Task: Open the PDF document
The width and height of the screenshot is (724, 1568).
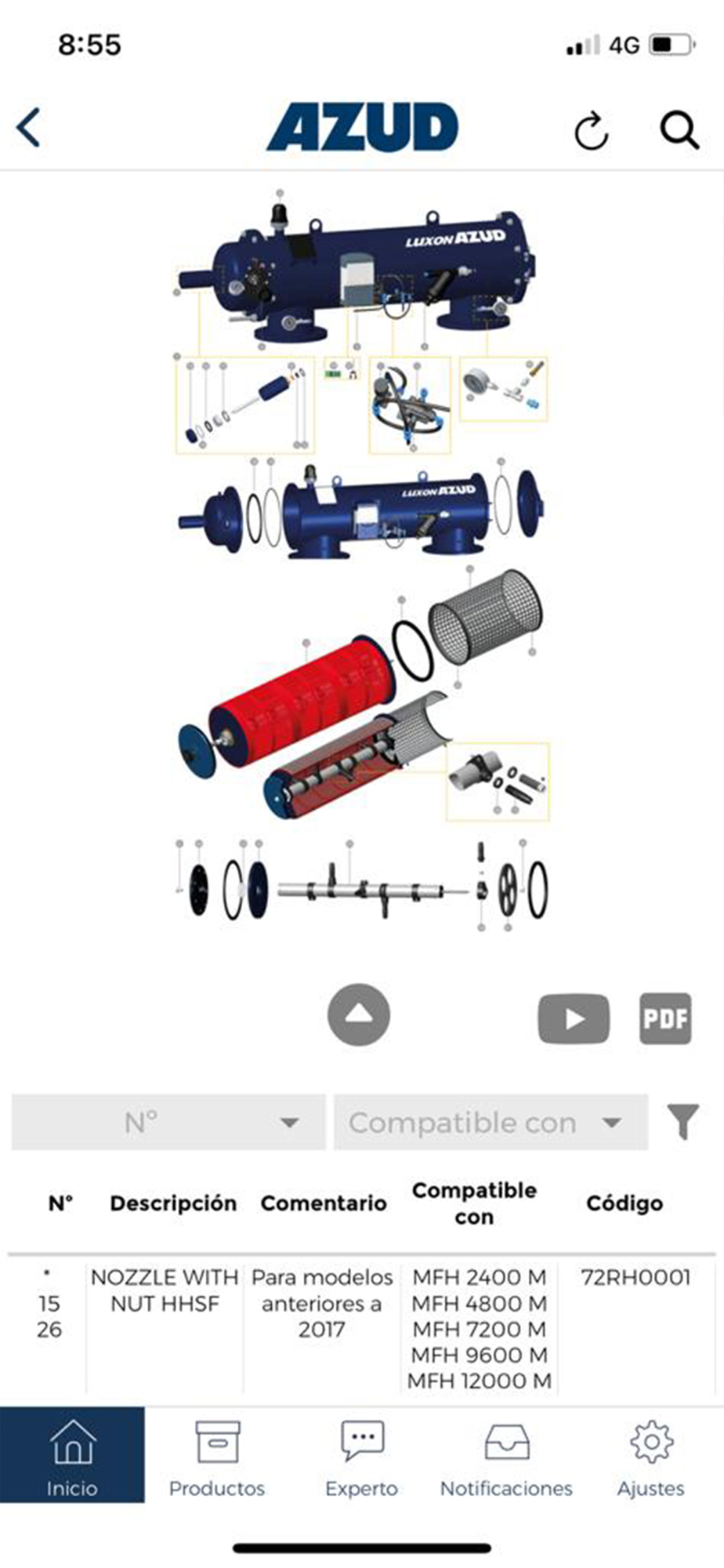Action: [x=665, y=1018]
